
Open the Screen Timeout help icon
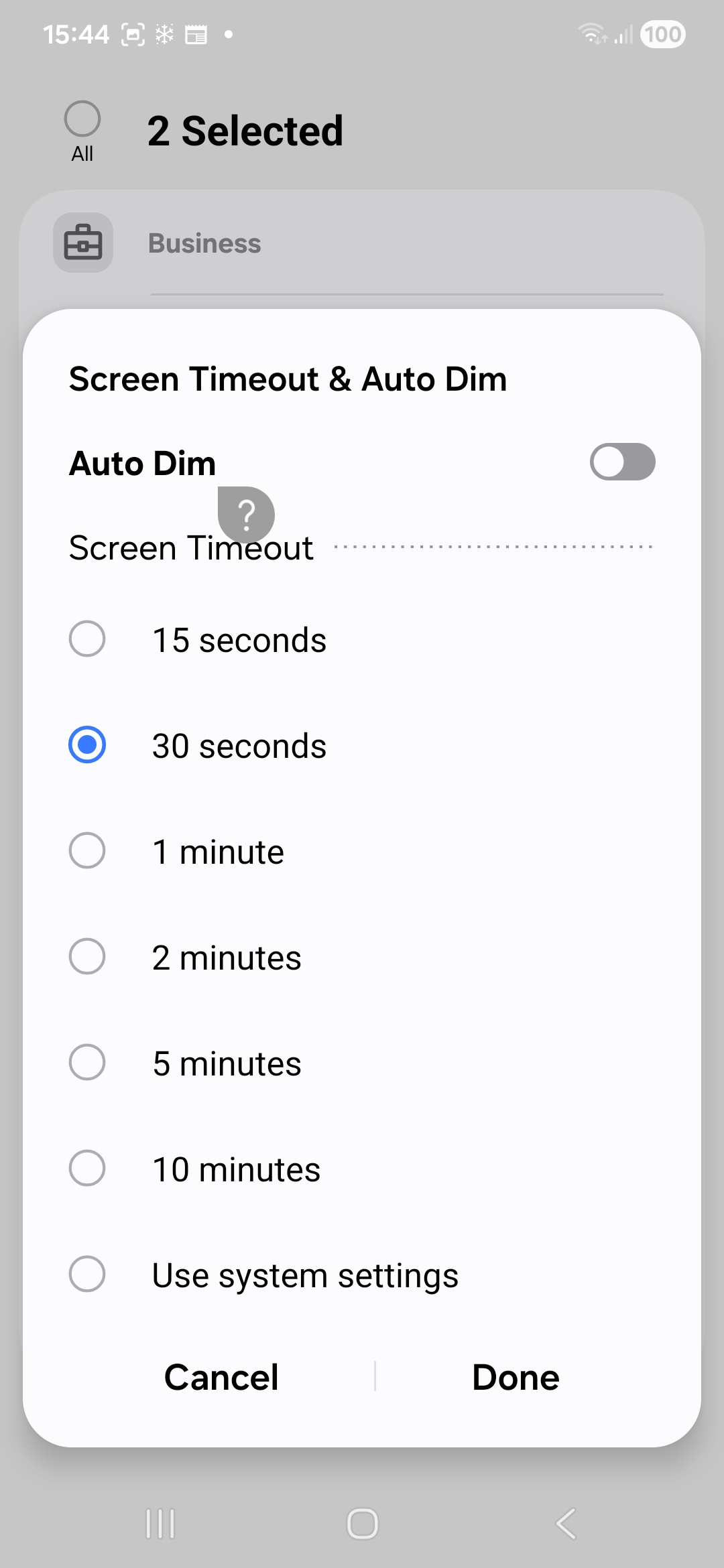click(247, 515)
